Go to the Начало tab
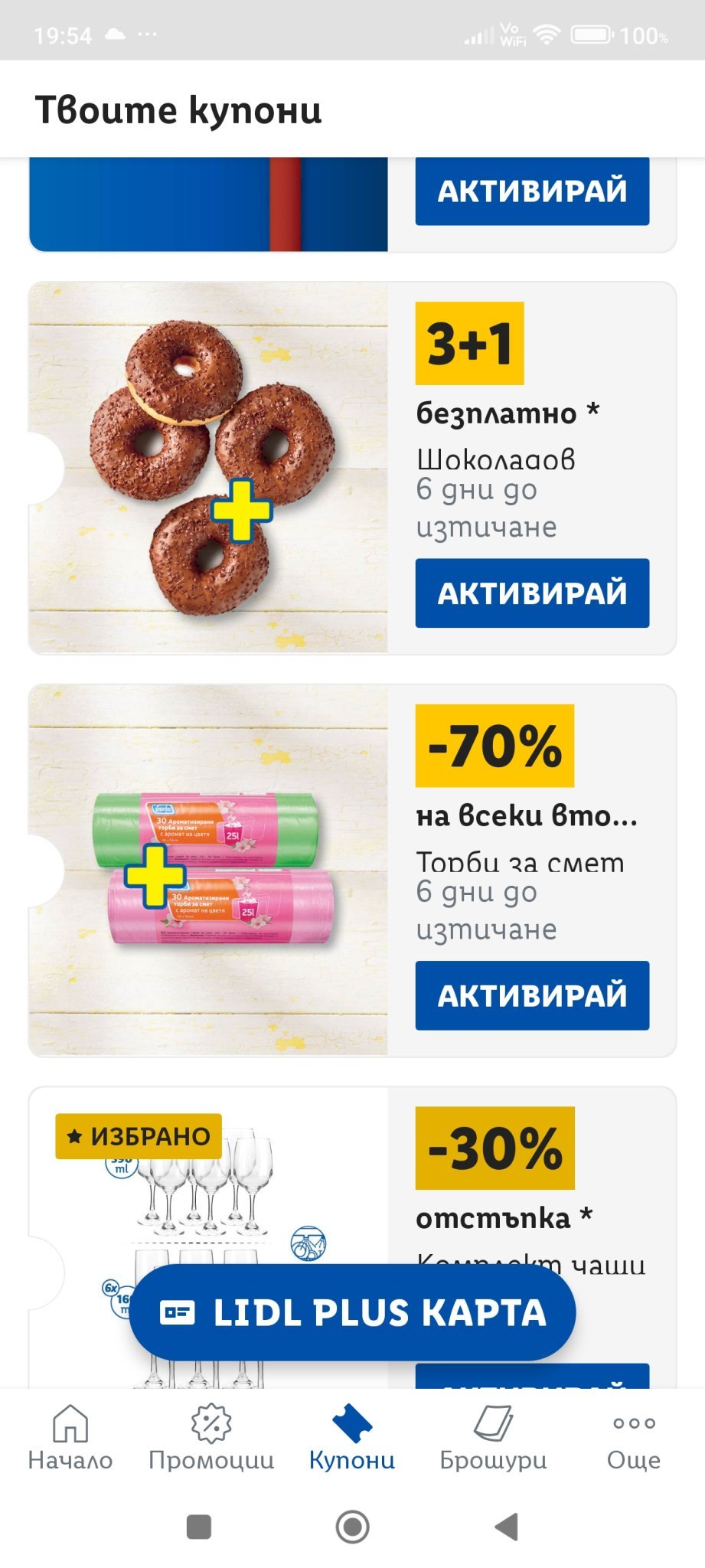The image size is (705, 1568). point(70,1437)
